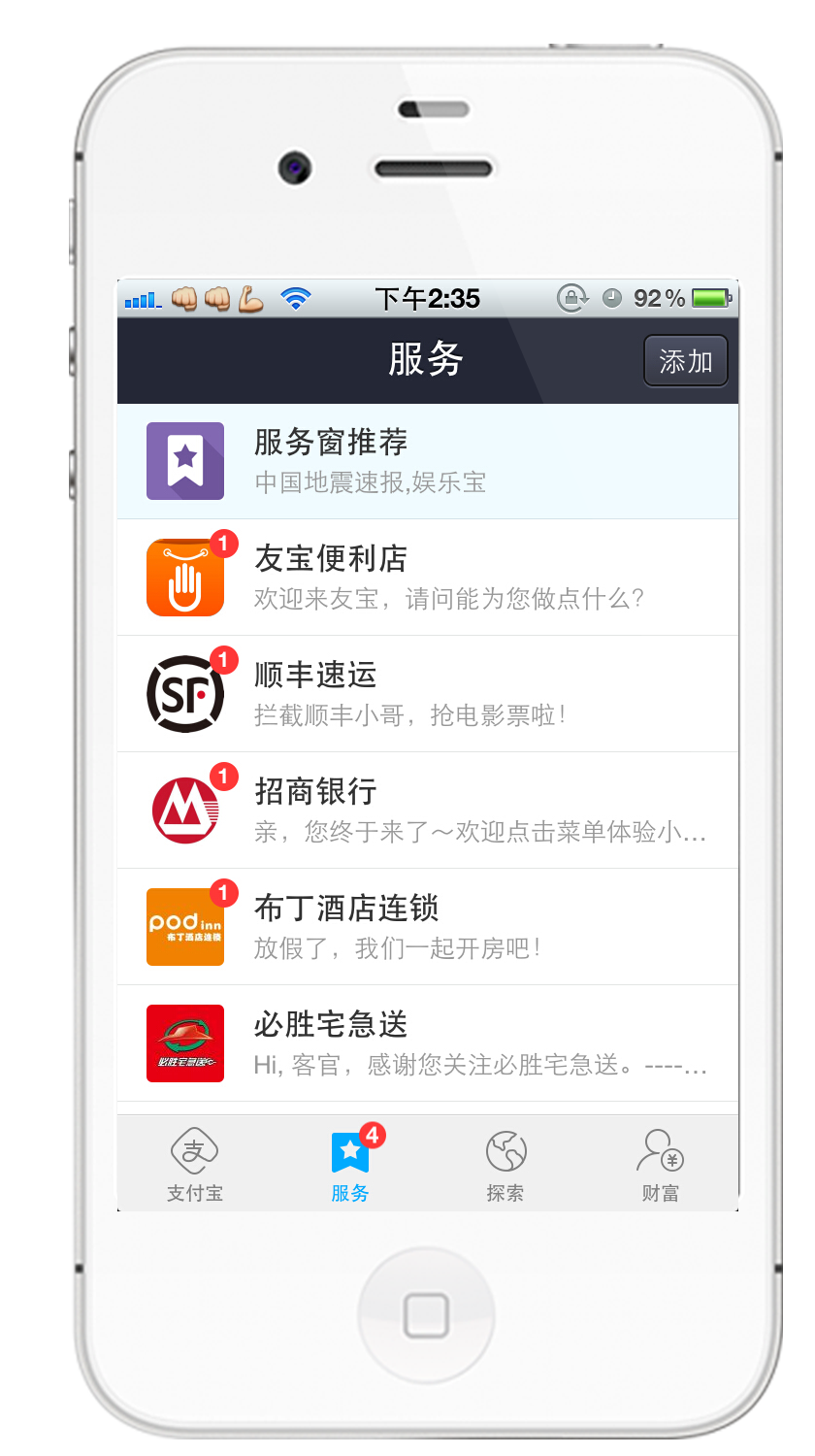Open the 招商银行 service row
The height and width of the screenshot is (1456, 815).
point(427,811)
